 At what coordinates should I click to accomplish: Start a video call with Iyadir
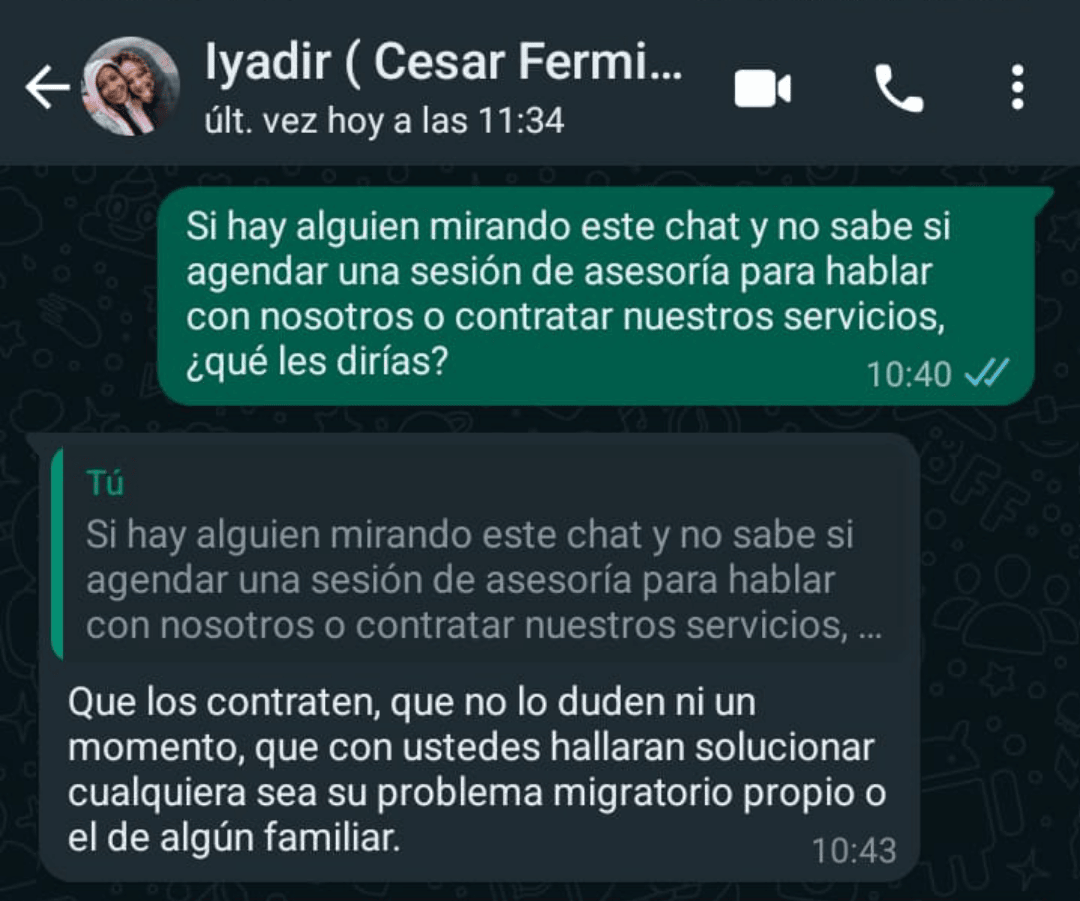762,88
